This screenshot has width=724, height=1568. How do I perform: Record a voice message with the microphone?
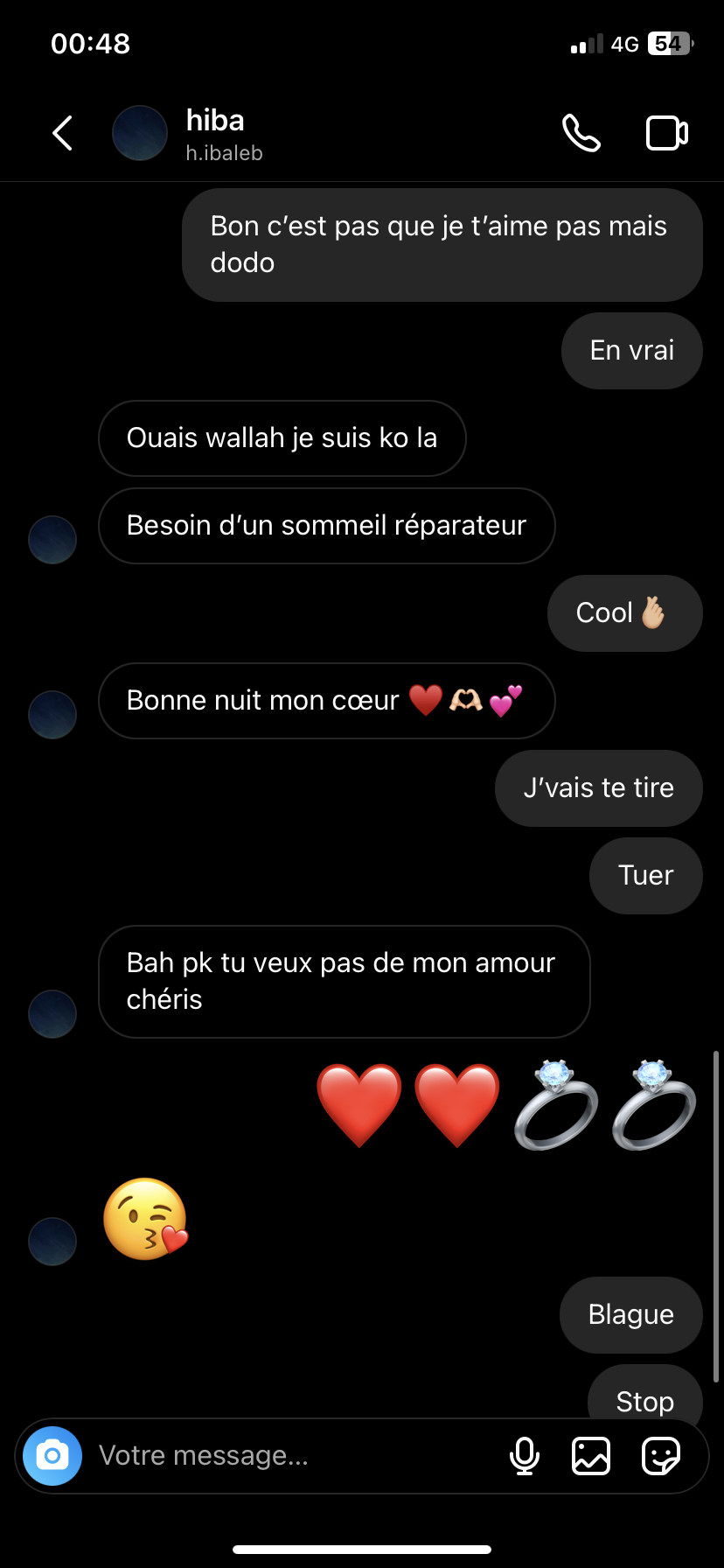525,1456
